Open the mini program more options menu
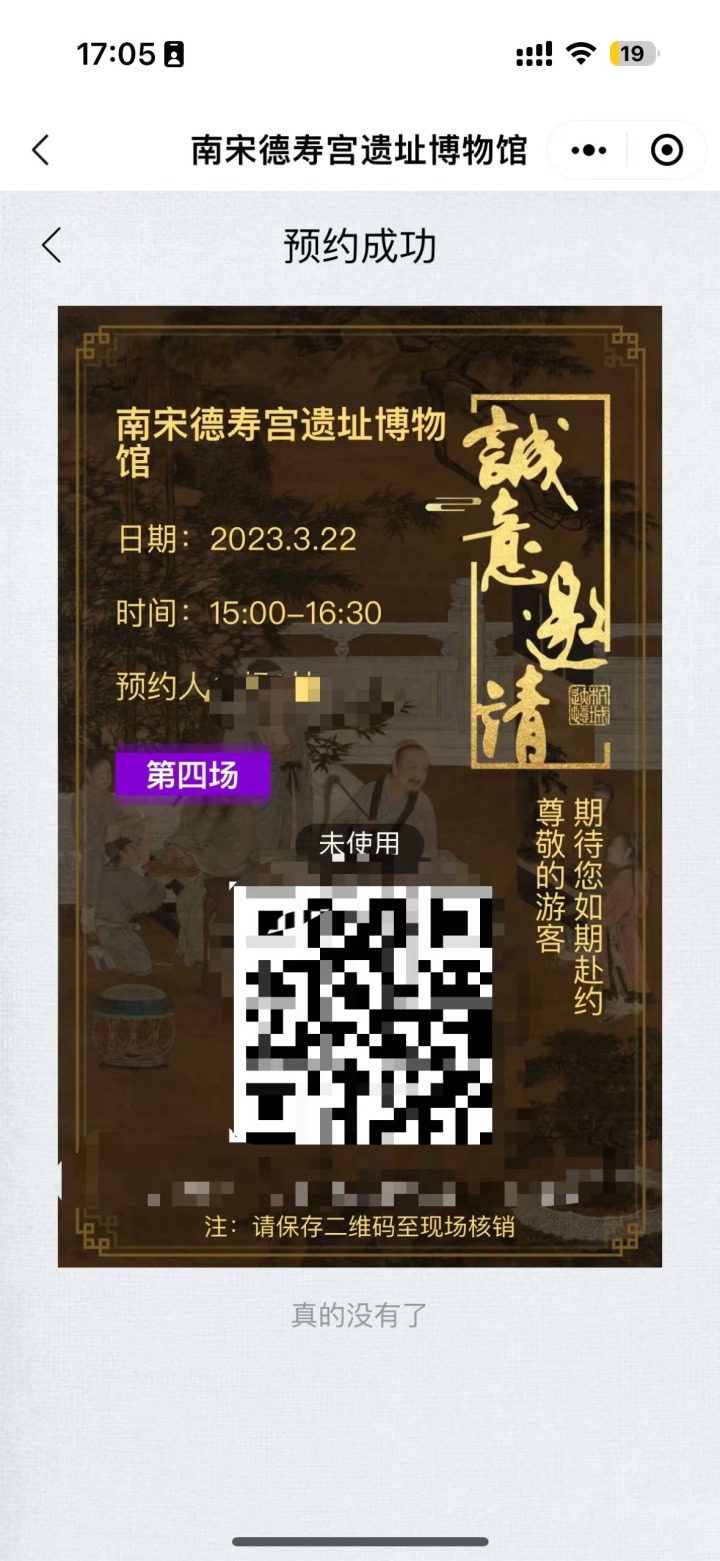Image resolution: width=720 pixels, height=1561 pixels. point(588,151)
